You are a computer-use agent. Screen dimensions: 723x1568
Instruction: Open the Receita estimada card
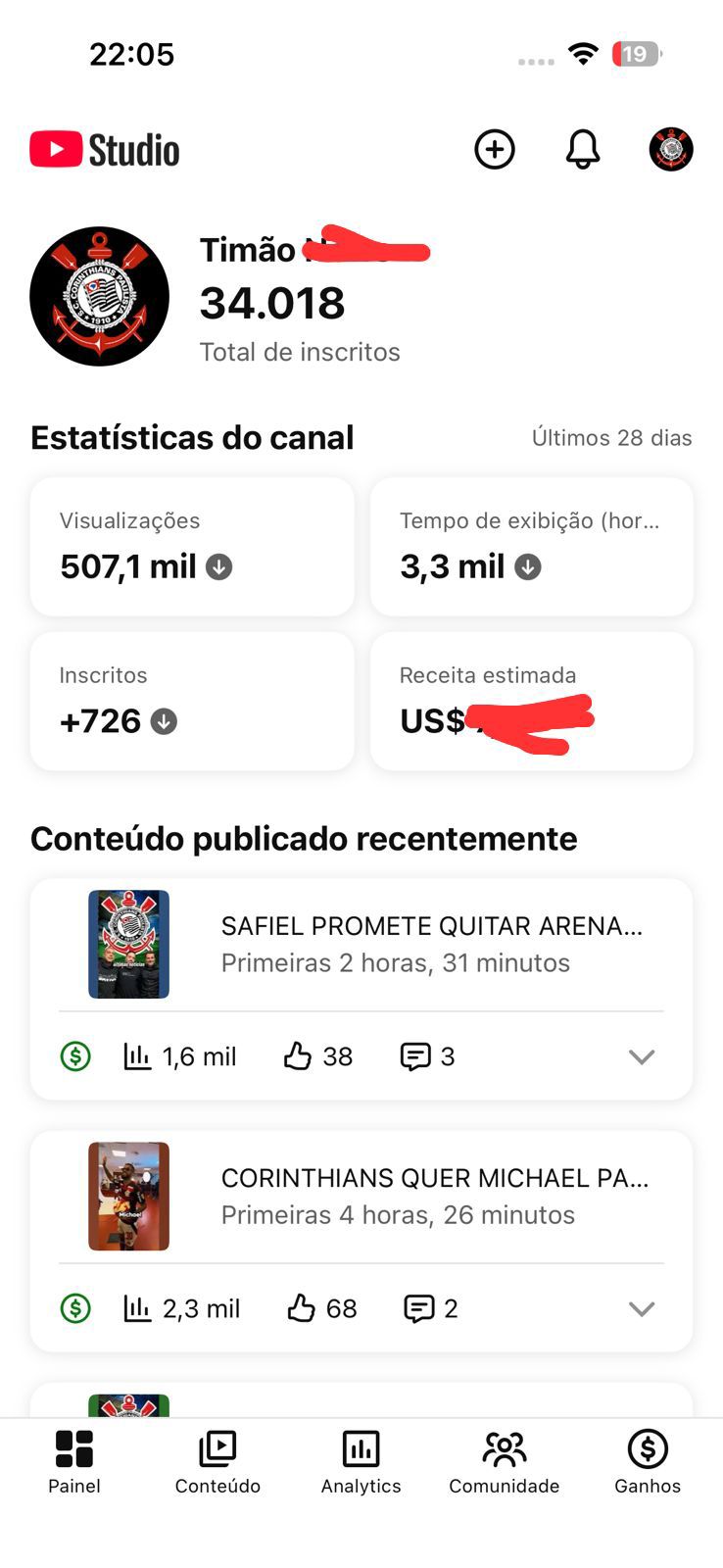(531, 701)
